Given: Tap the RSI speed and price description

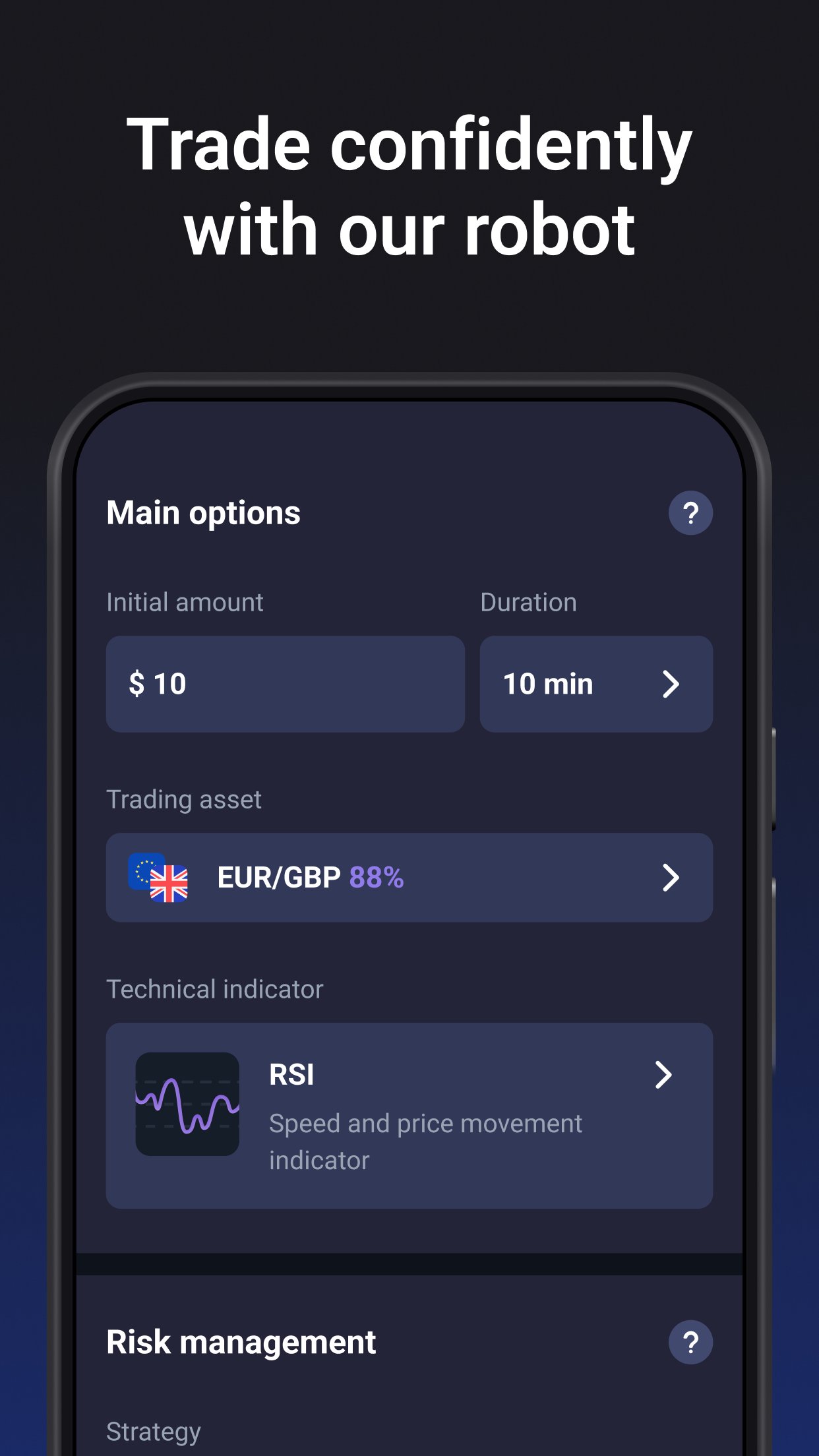Looking at the screenshot, I should [425, 1142].
